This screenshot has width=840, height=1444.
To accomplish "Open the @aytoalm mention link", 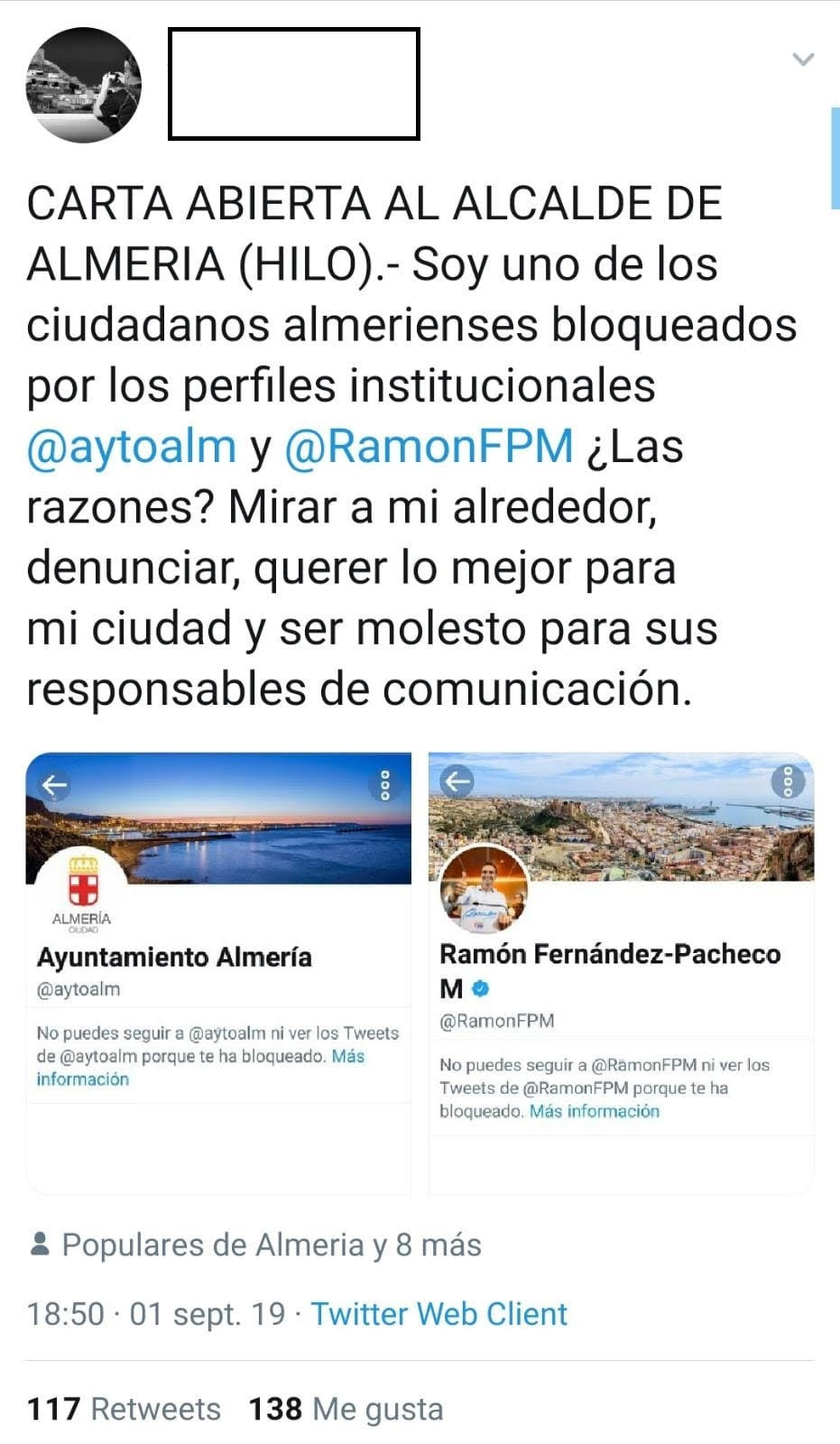I will (x=132, y=447).
